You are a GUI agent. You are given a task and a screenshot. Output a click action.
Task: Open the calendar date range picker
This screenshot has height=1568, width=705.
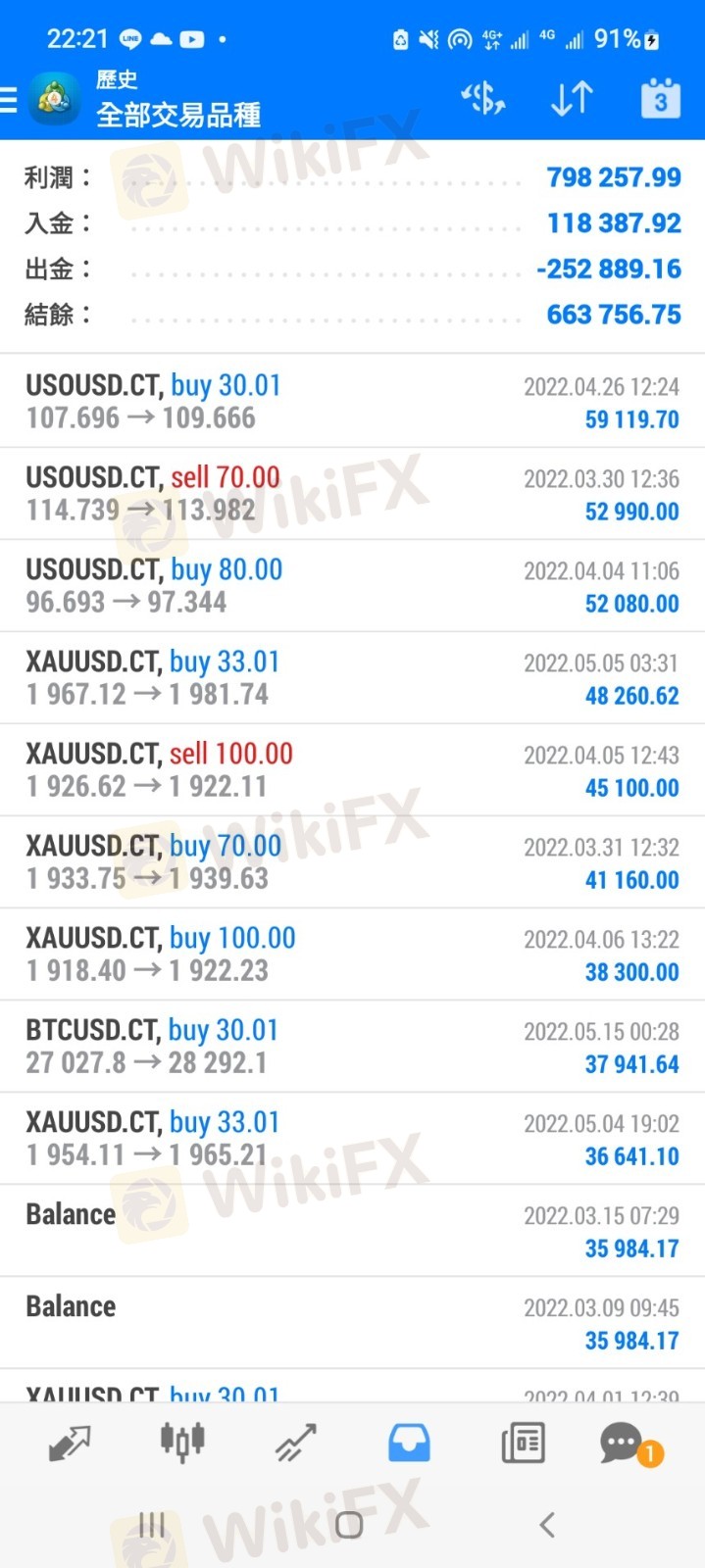[x=660, y=99]
